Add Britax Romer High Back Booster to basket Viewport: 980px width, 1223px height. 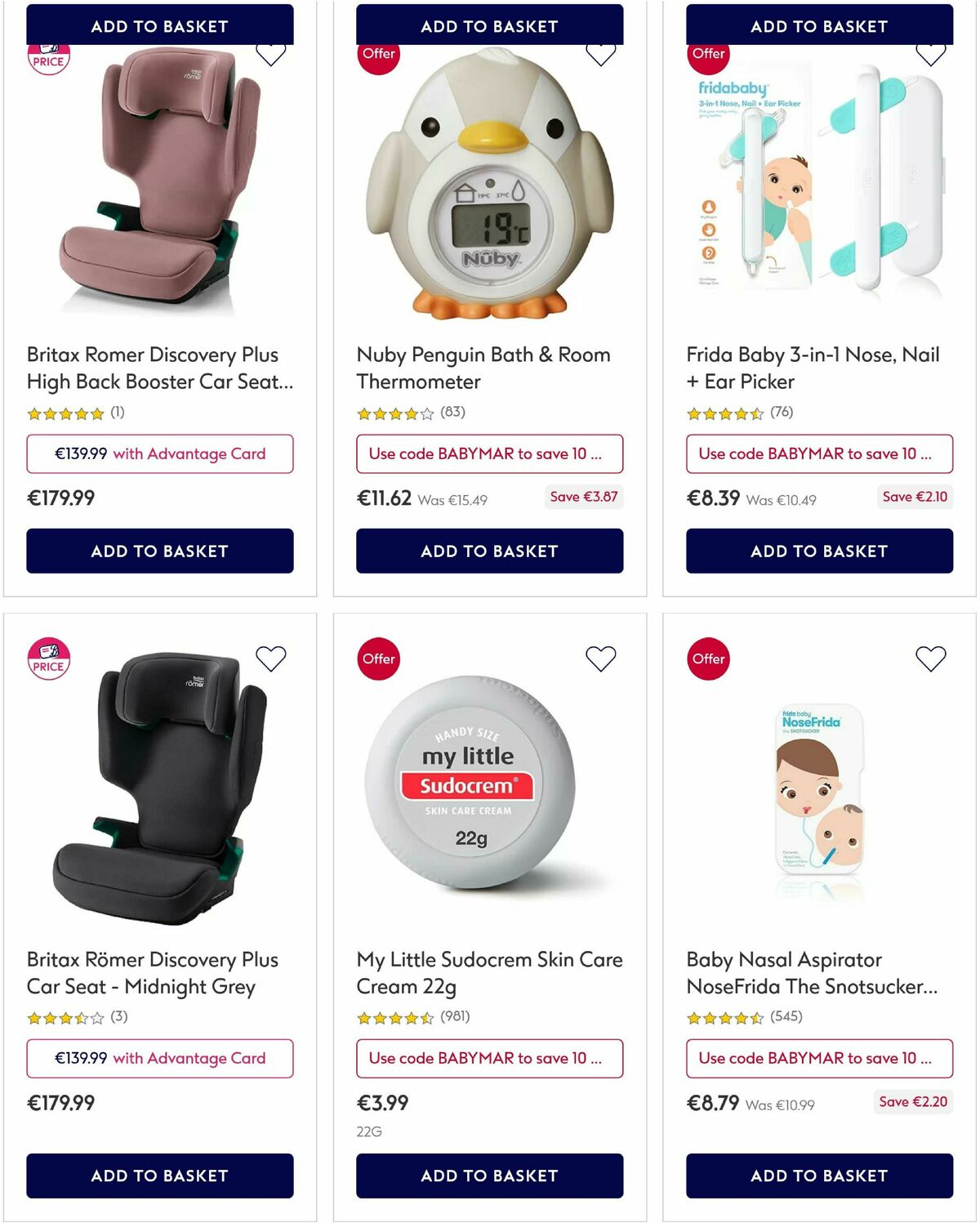coord(159,551)
